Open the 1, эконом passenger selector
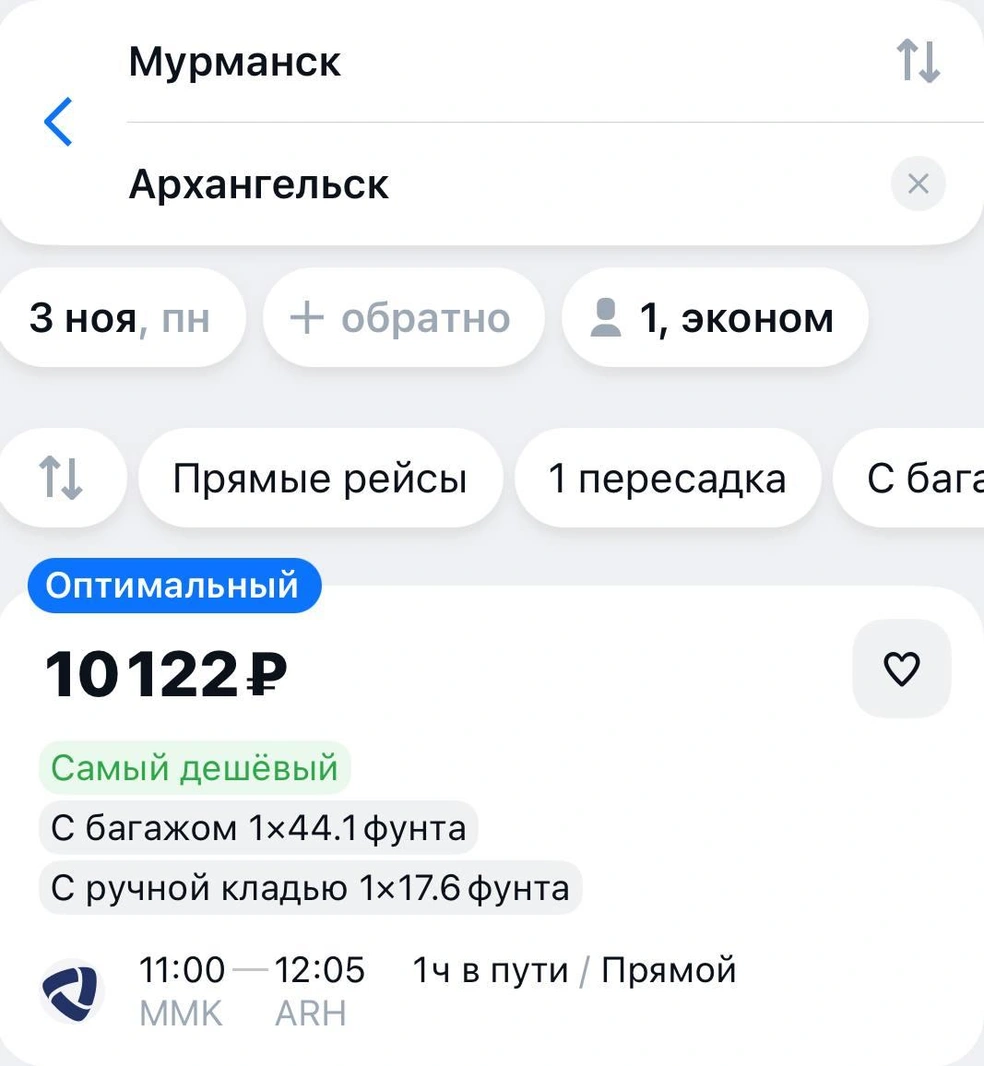984x1066 pixels. [x=714, y=317]
